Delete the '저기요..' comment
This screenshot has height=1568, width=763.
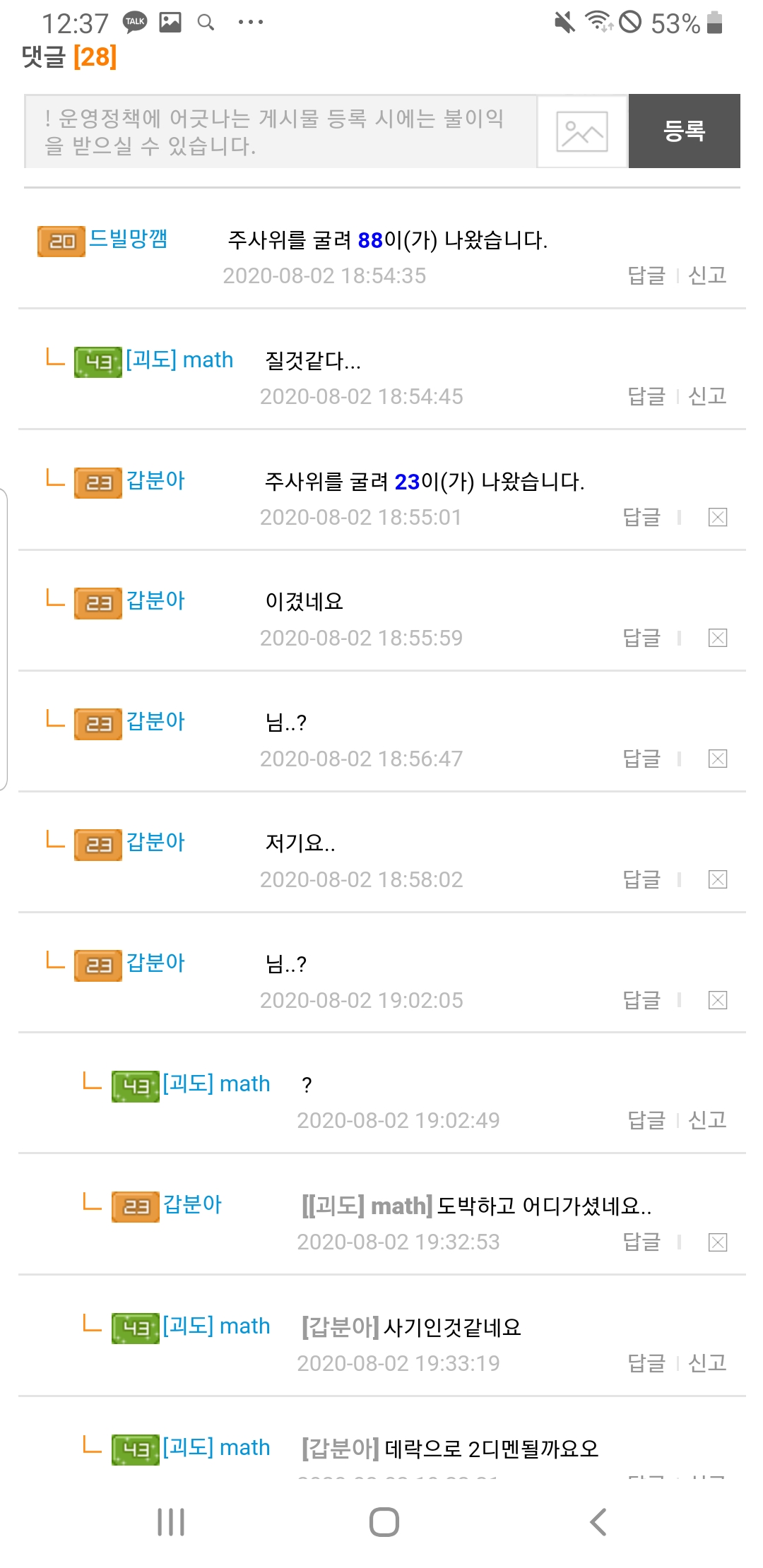(718, 880)
